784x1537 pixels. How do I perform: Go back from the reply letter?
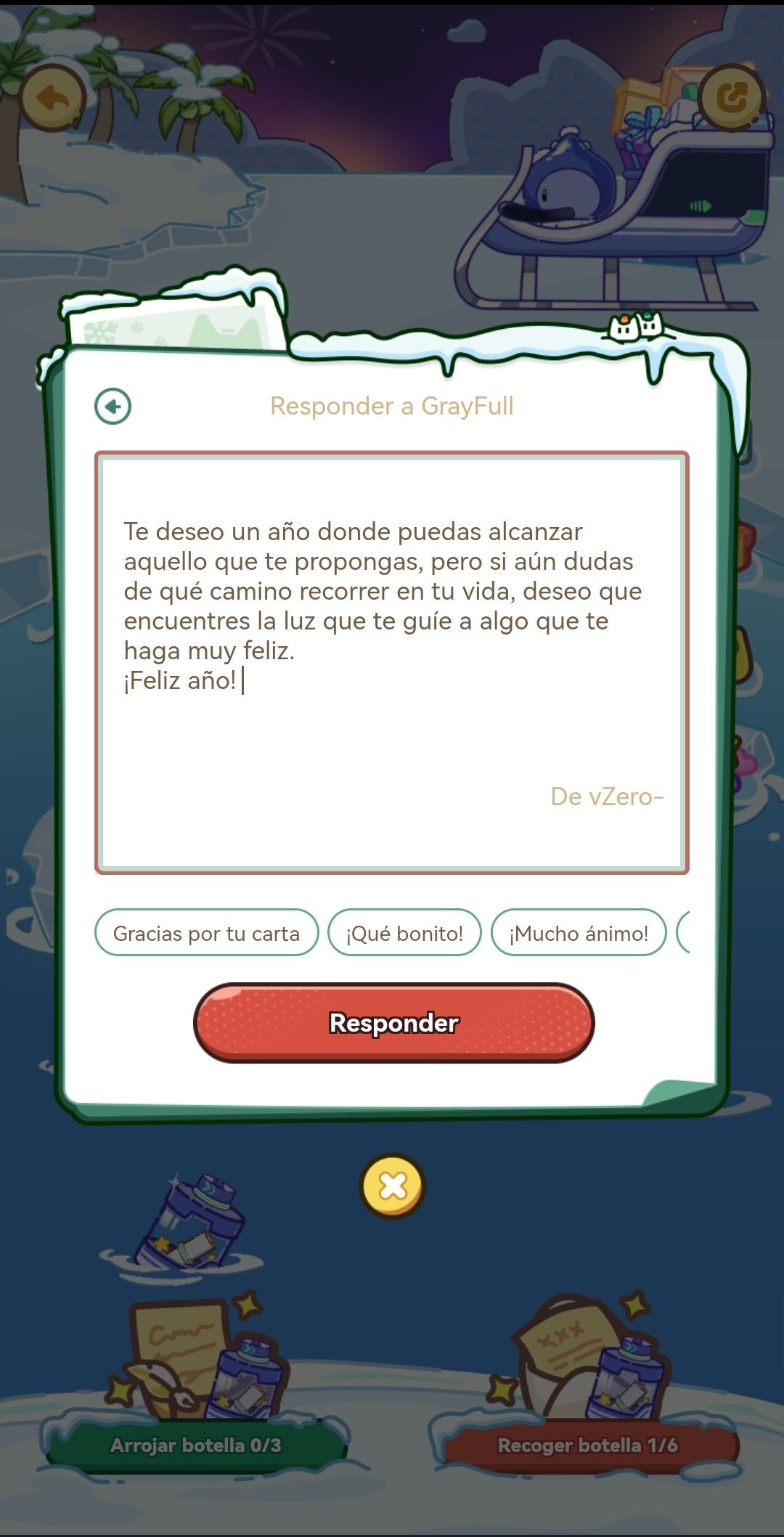(x=113, y=406)
